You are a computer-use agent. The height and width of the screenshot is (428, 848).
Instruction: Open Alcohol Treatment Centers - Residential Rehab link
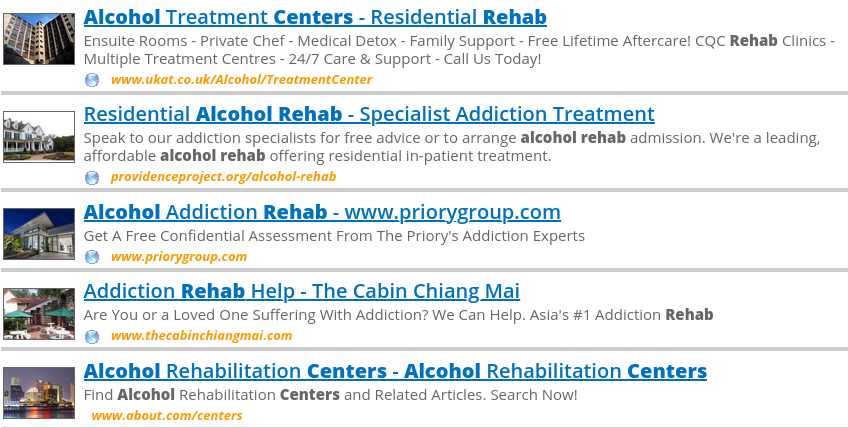coord(315,17)
